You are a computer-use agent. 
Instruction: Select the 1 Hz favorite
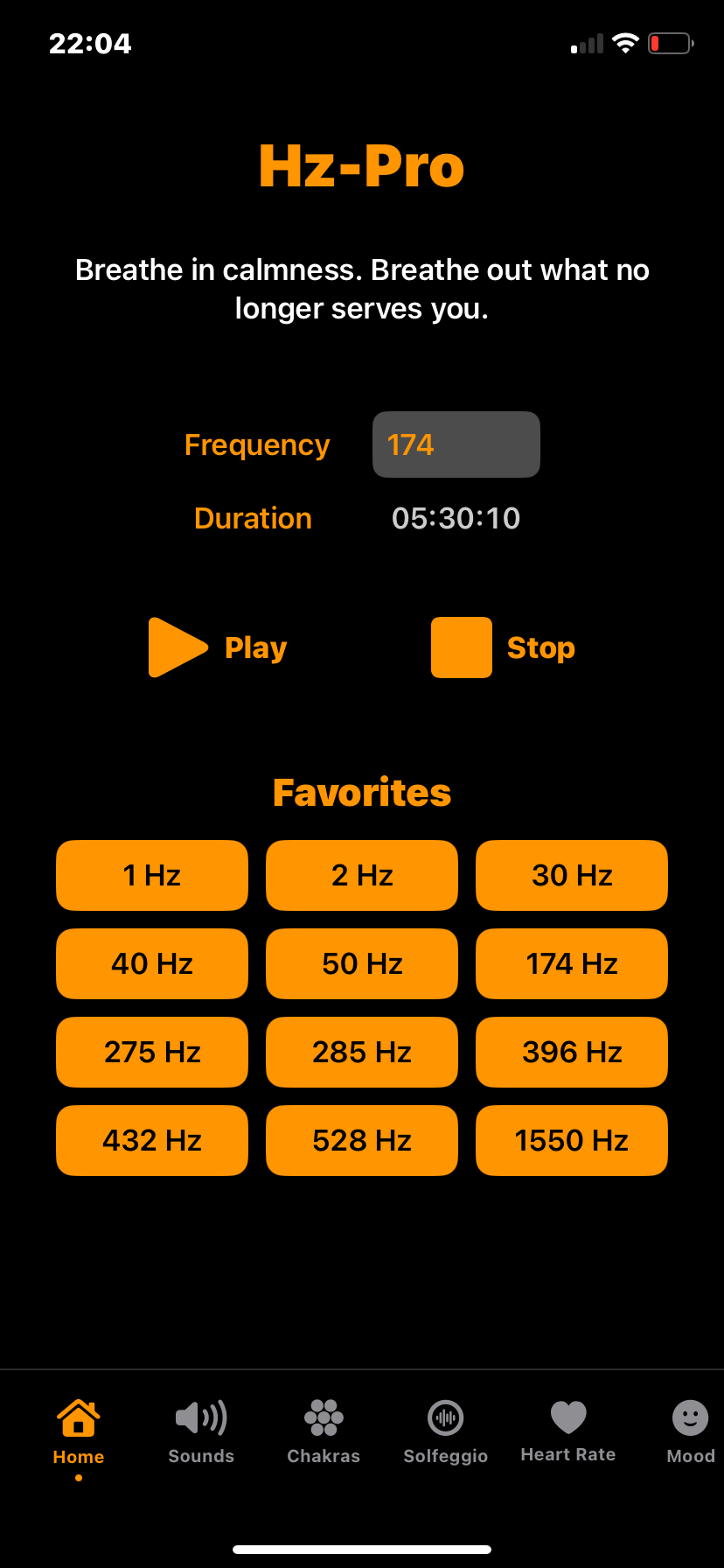152,875
